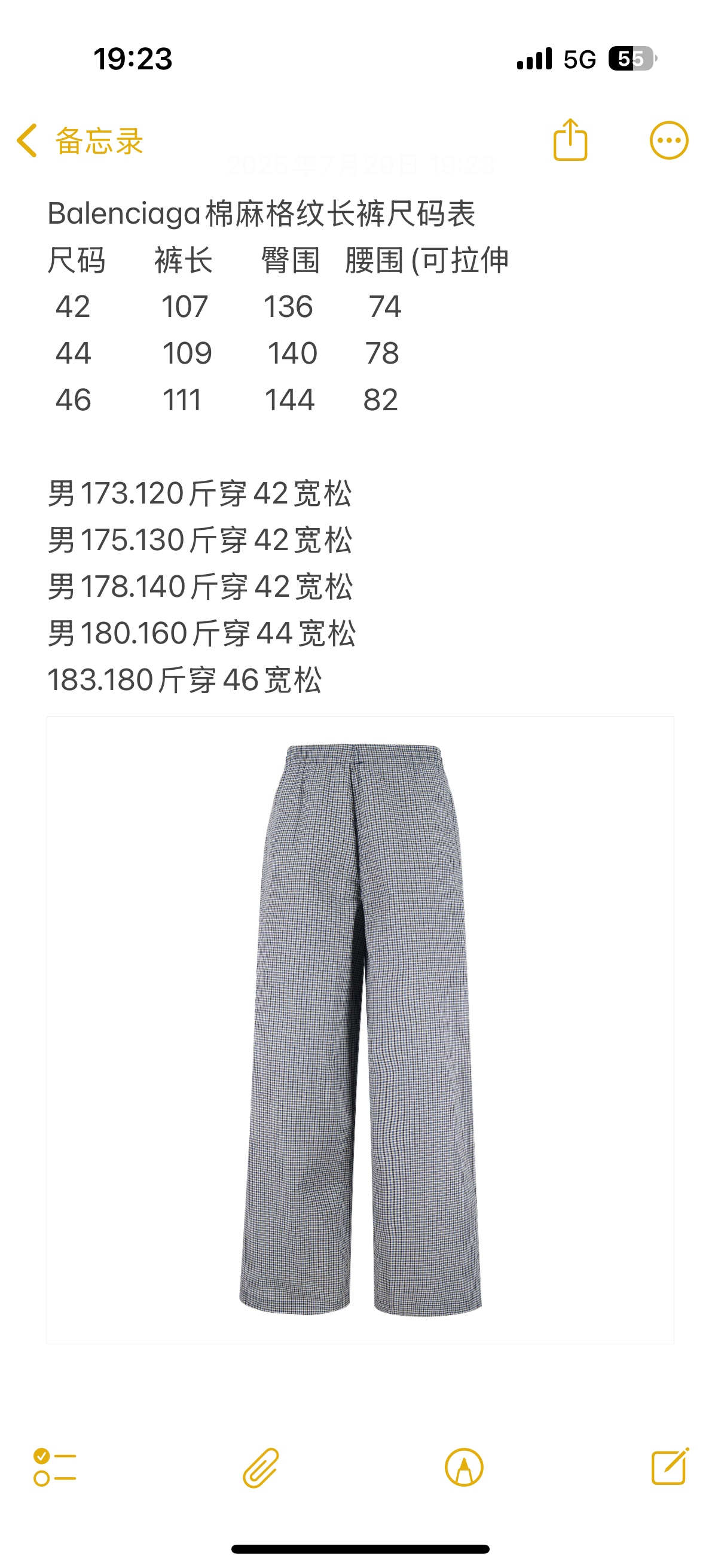This screenshot has height=1568, width=721.
Task: Open the more options menu
Action: click(x=668, y=141)
